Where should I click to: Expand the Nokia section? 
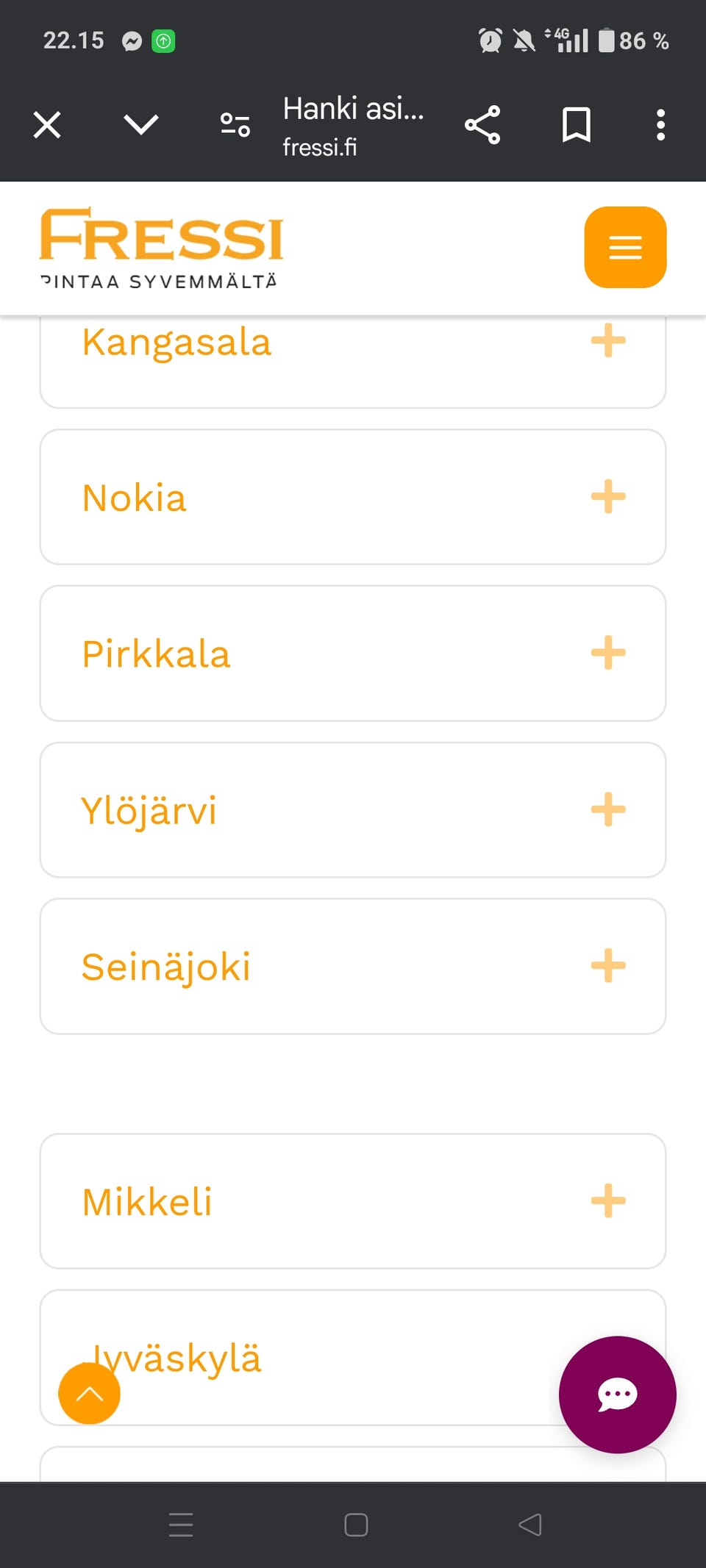[608, 497]
